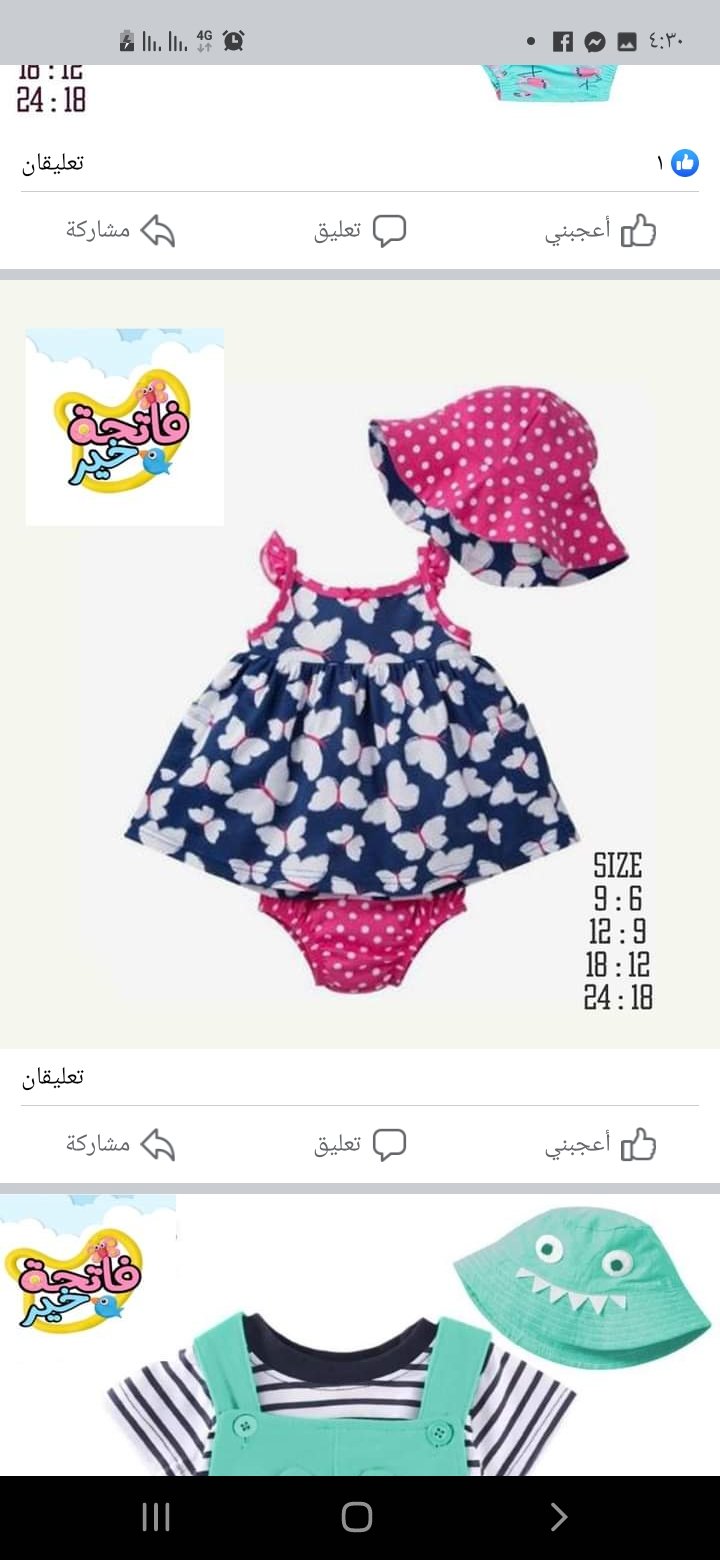The width and height of the screenshot is (720, 1560).
Task: Tap تعليق above the butterfly dress photo
Action: pyautogui.click(x=360, y=231)
